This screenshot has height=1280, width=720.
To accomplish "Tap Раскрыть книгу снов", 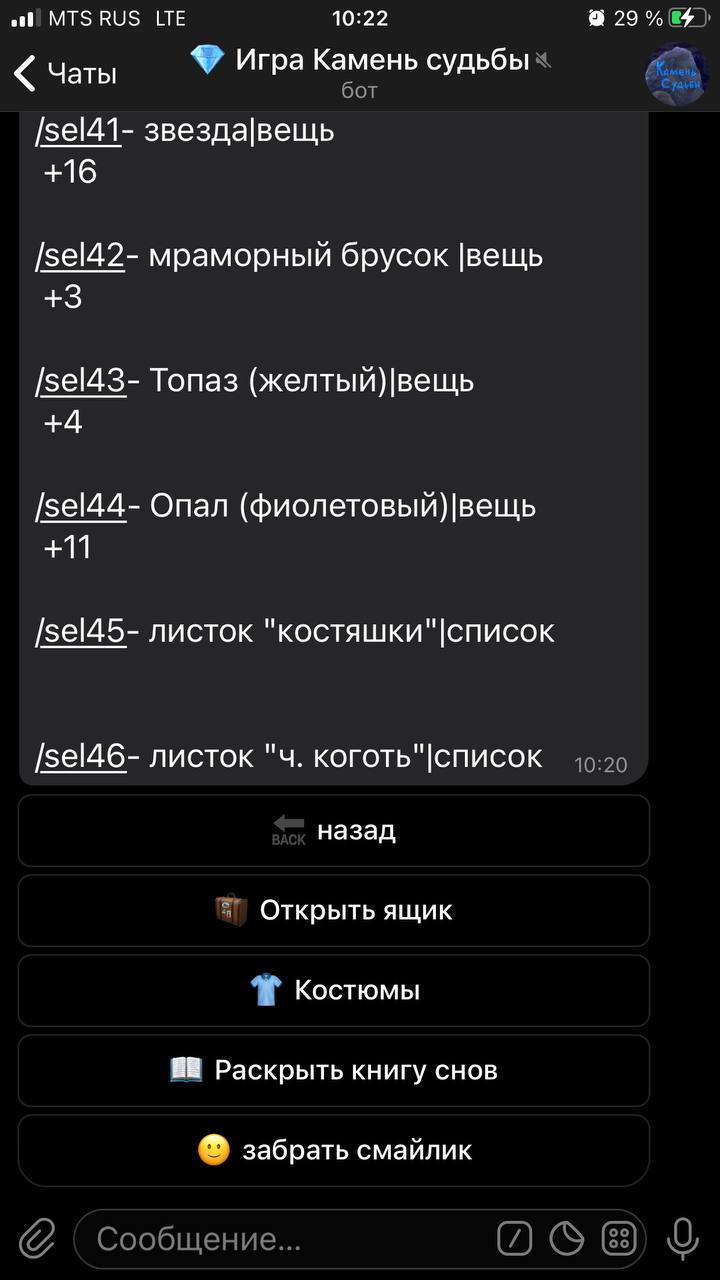I will (334, 1070).
